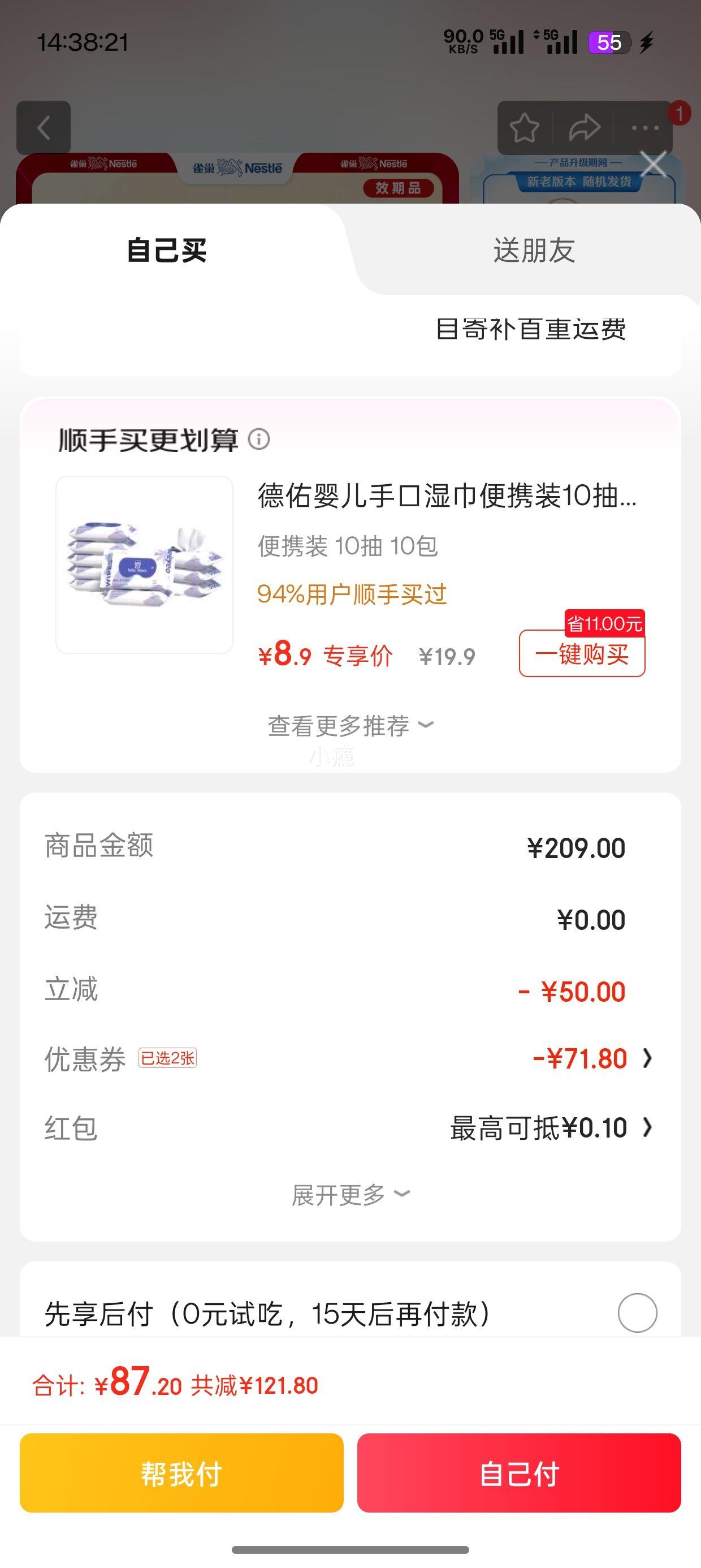The width and height of the screenshot is (701, 1568).
Task: Select the 先享后付 pay-later option
Action: click(637, 1313)
